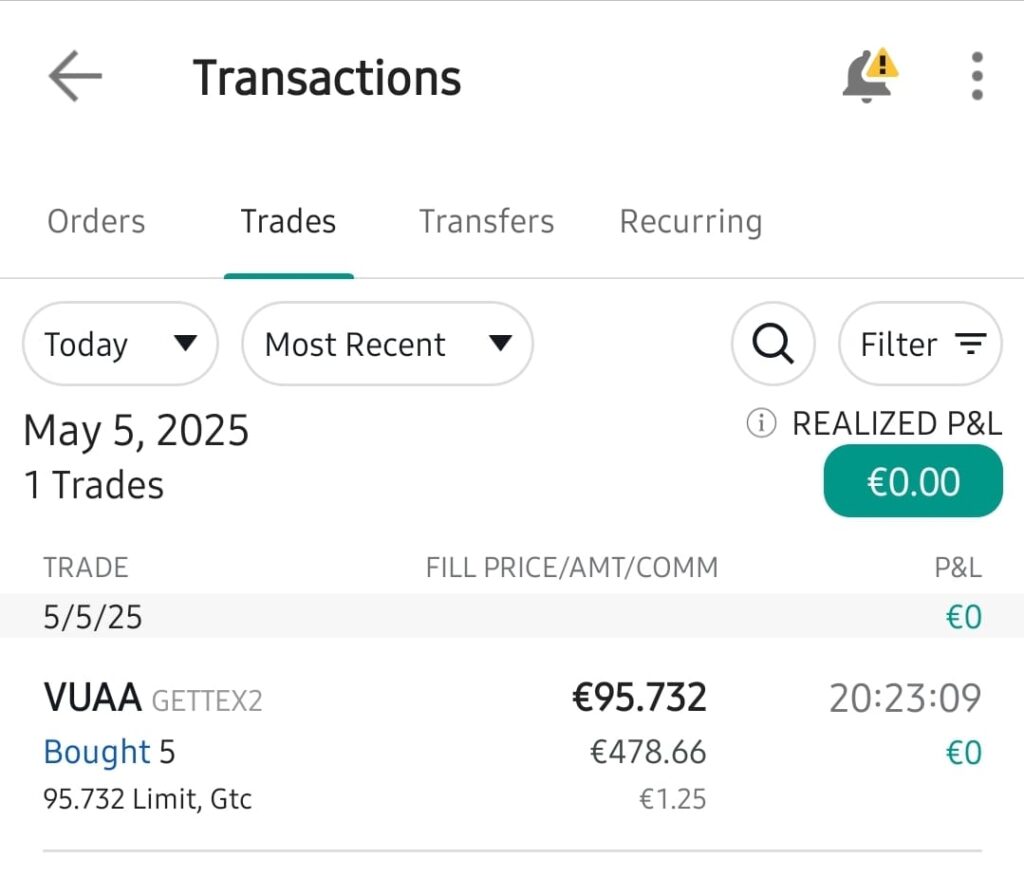Open the Filter options

(x=920, y=344)
